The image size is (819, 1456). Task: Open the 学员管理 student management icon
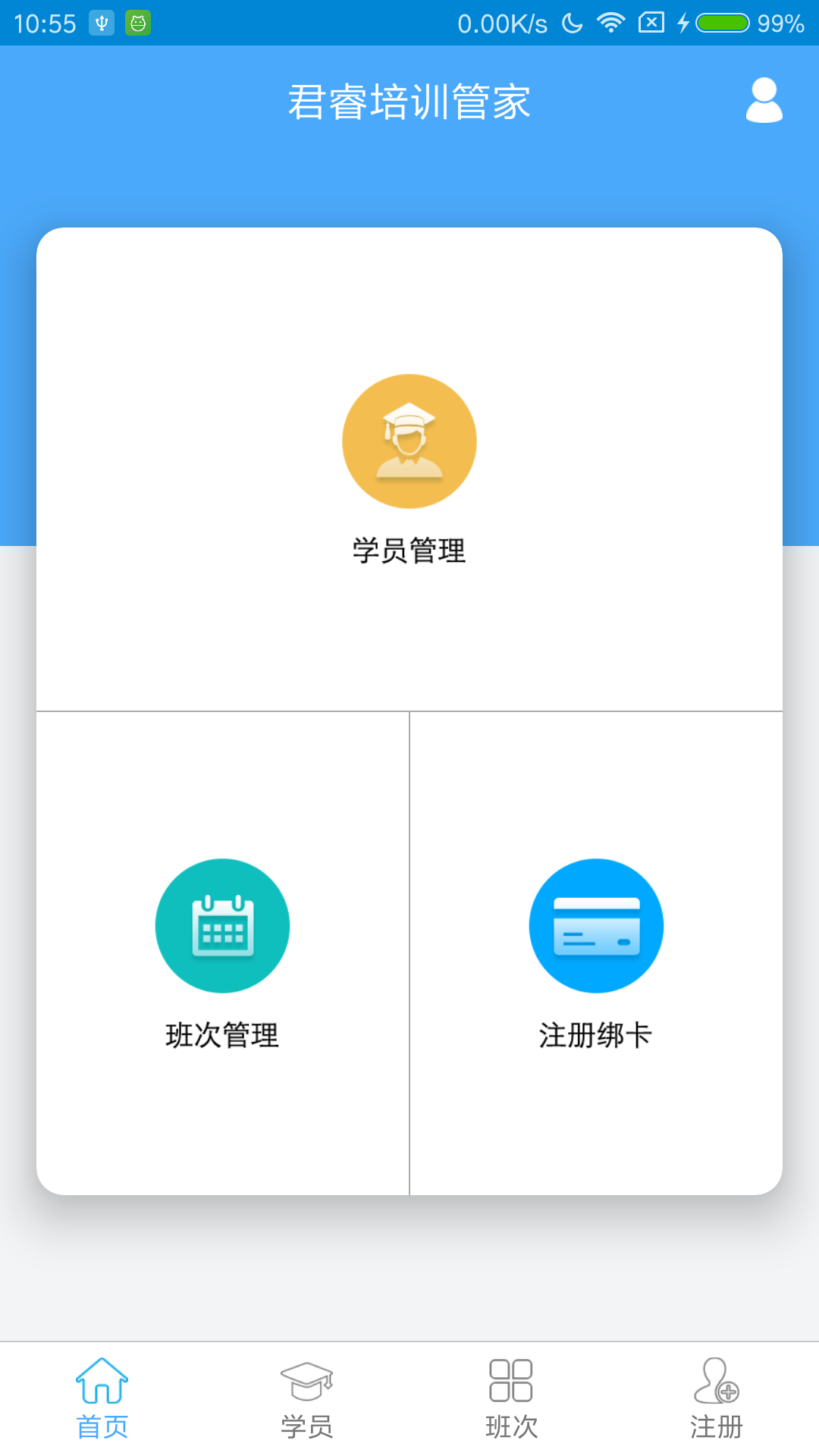409,441
